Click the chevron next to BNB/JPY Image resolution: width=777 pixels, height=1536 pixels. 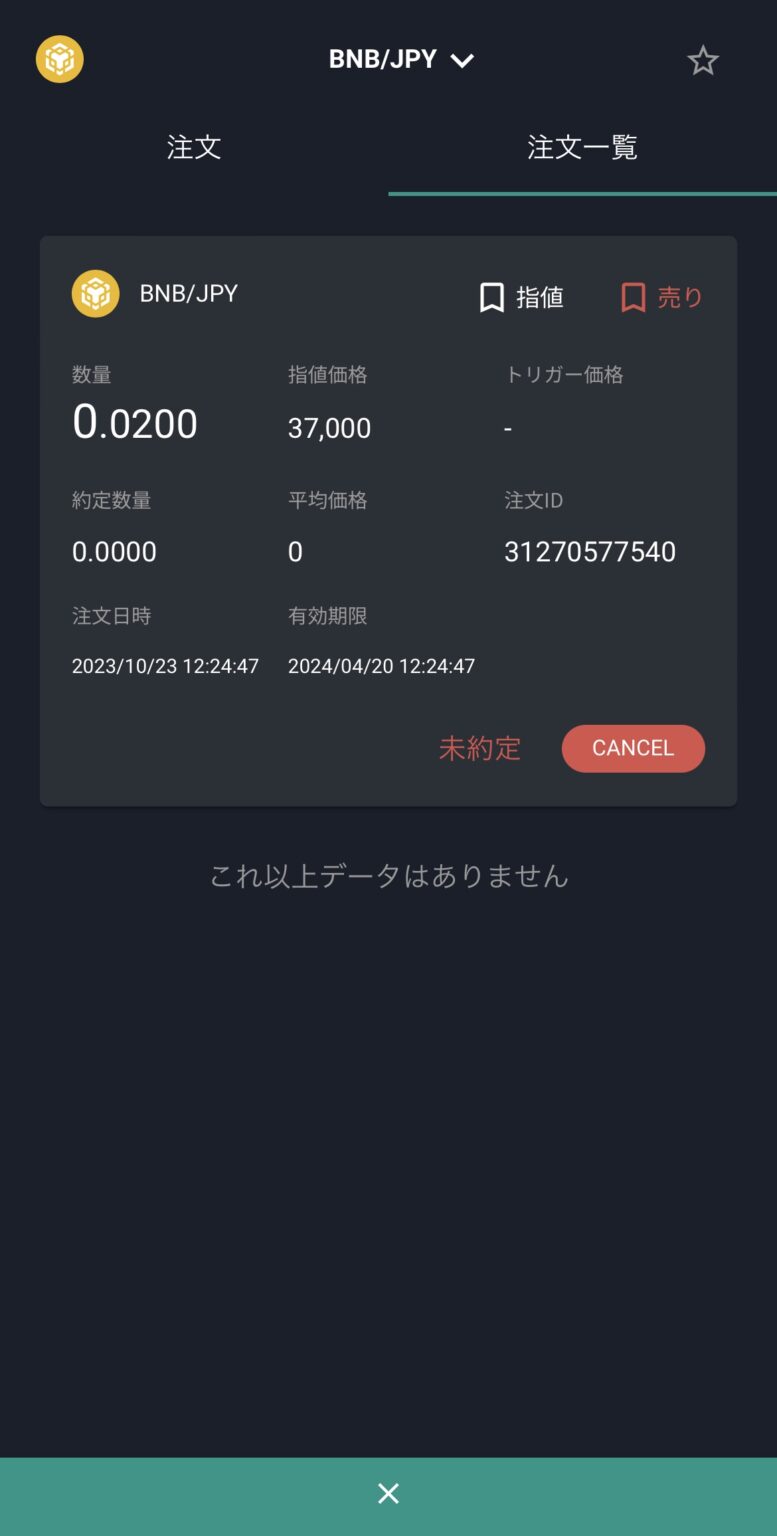pos(460,59)
